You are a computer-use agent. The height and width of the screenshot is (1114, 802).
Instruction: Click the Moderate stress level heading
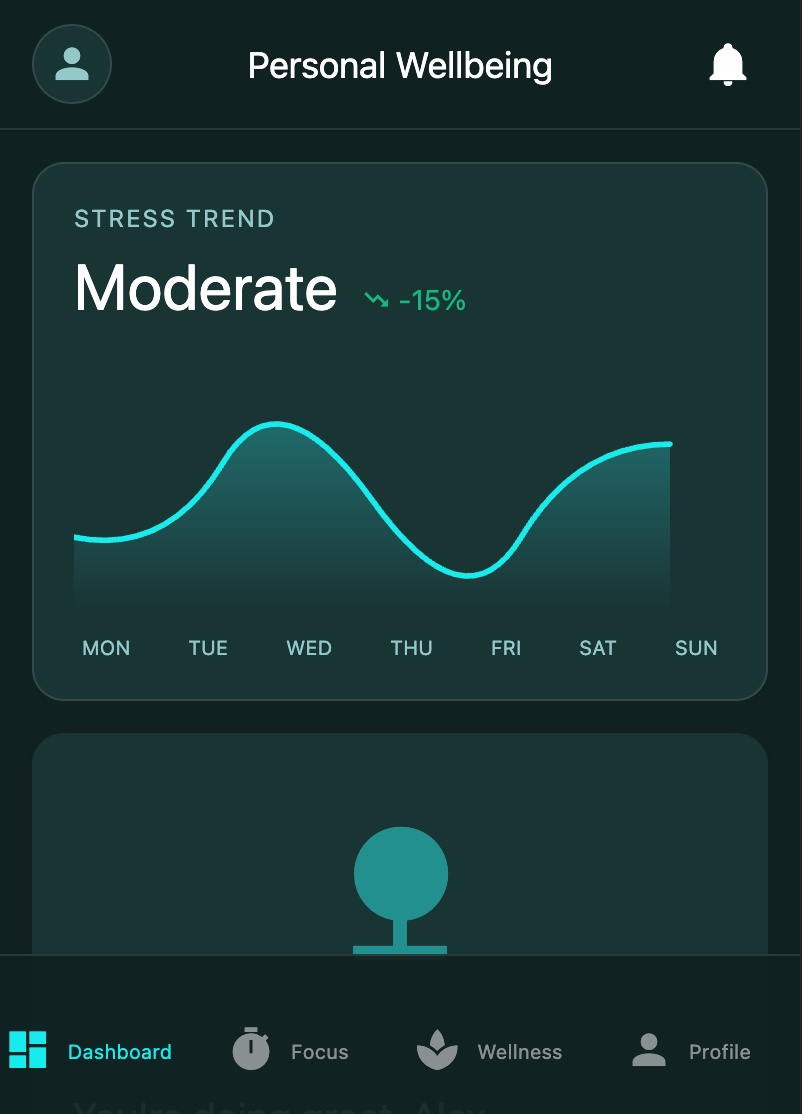(203, 288)
